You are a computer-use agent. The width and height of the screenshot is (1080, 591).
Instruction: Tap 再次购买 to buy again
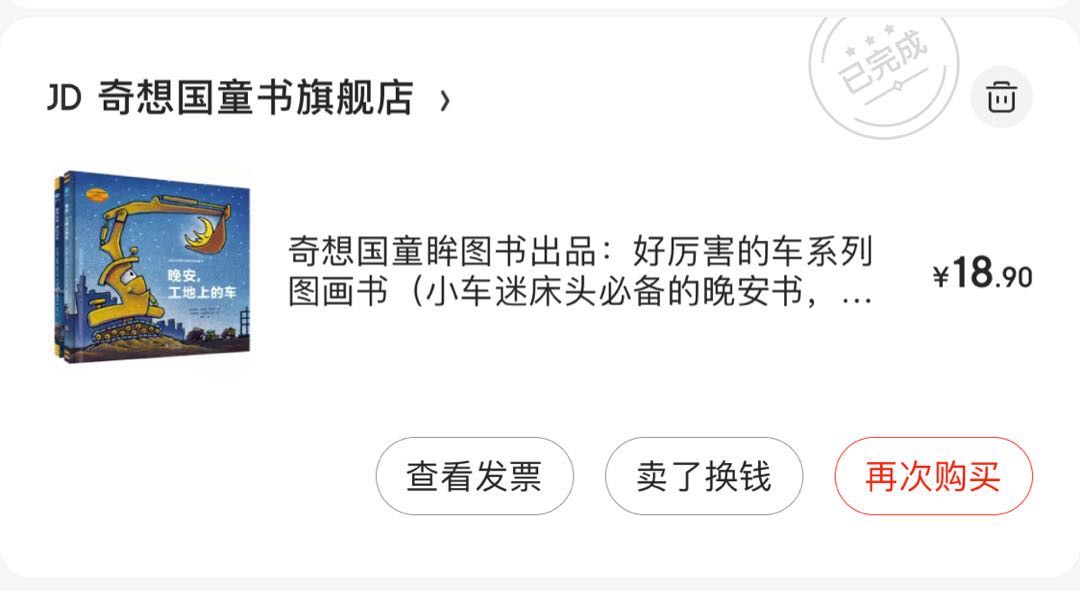tap(932, 476)
